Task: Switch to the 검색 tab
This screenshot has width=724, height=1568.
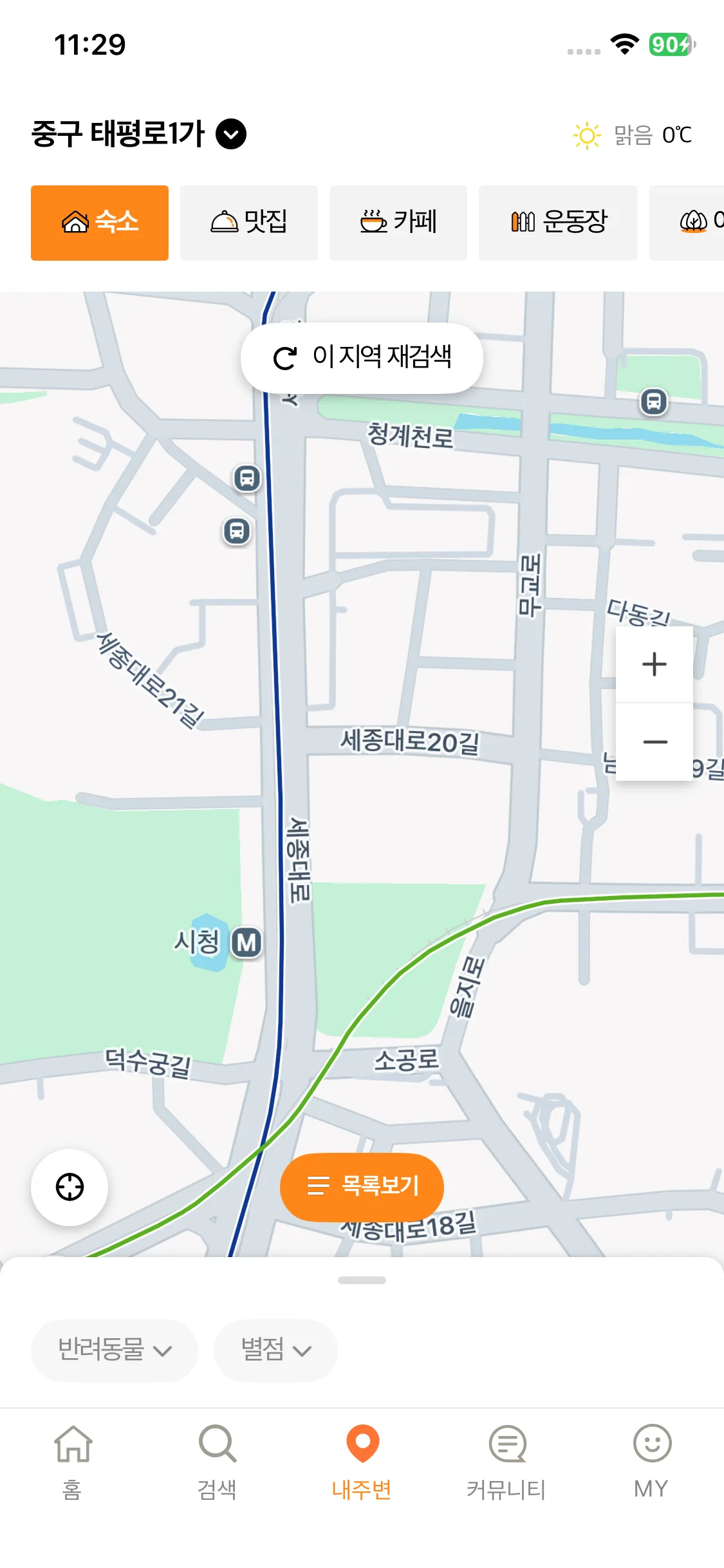Action: pyautogui.click(x=218, y=1462)
